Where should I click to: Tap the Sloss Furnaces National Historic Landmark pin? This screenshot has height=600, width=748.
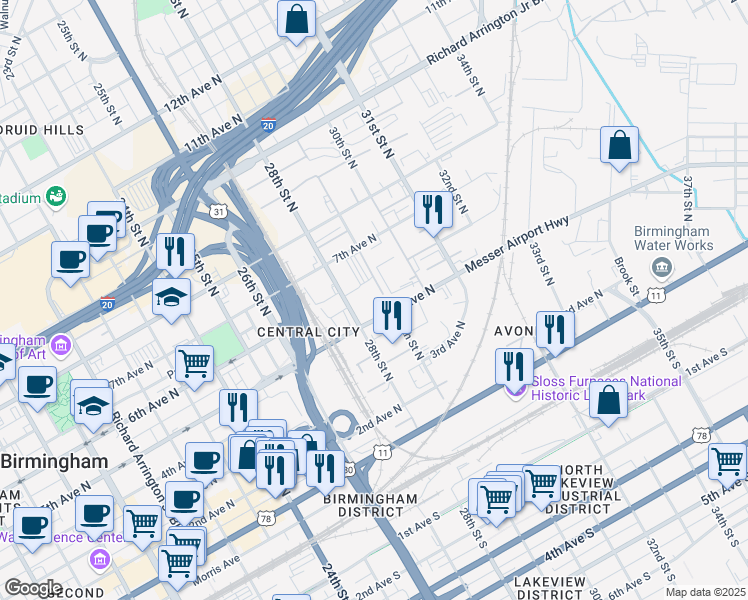[514, 389]
